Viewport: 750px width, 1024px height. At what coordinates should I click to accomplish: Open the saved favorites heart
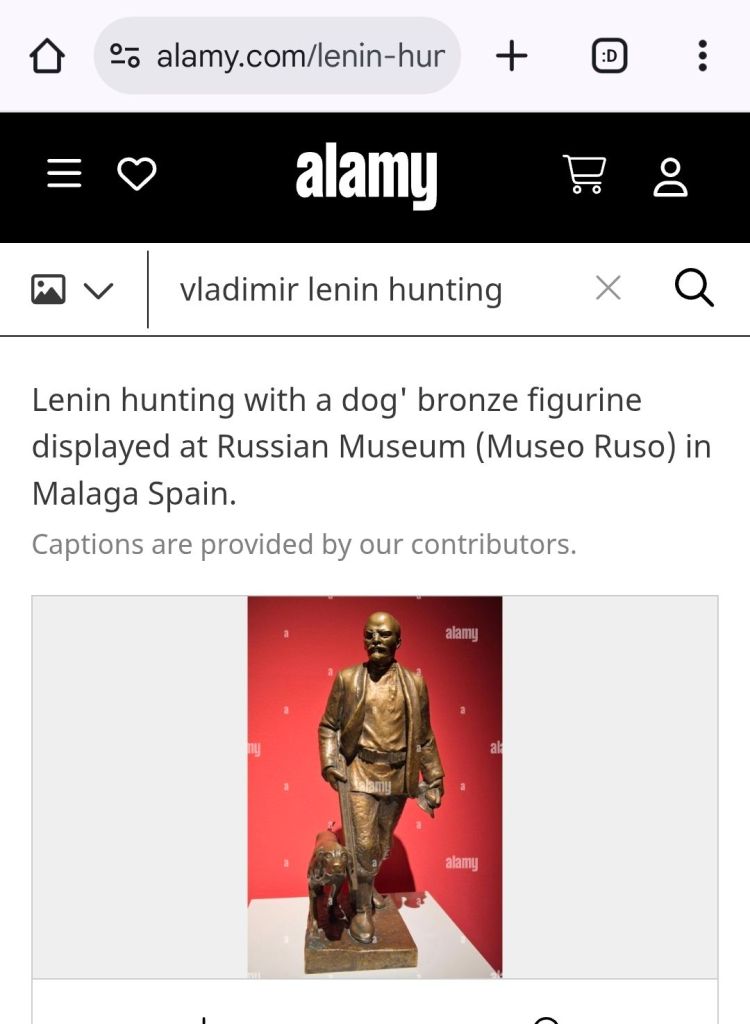tap(137, 175)
